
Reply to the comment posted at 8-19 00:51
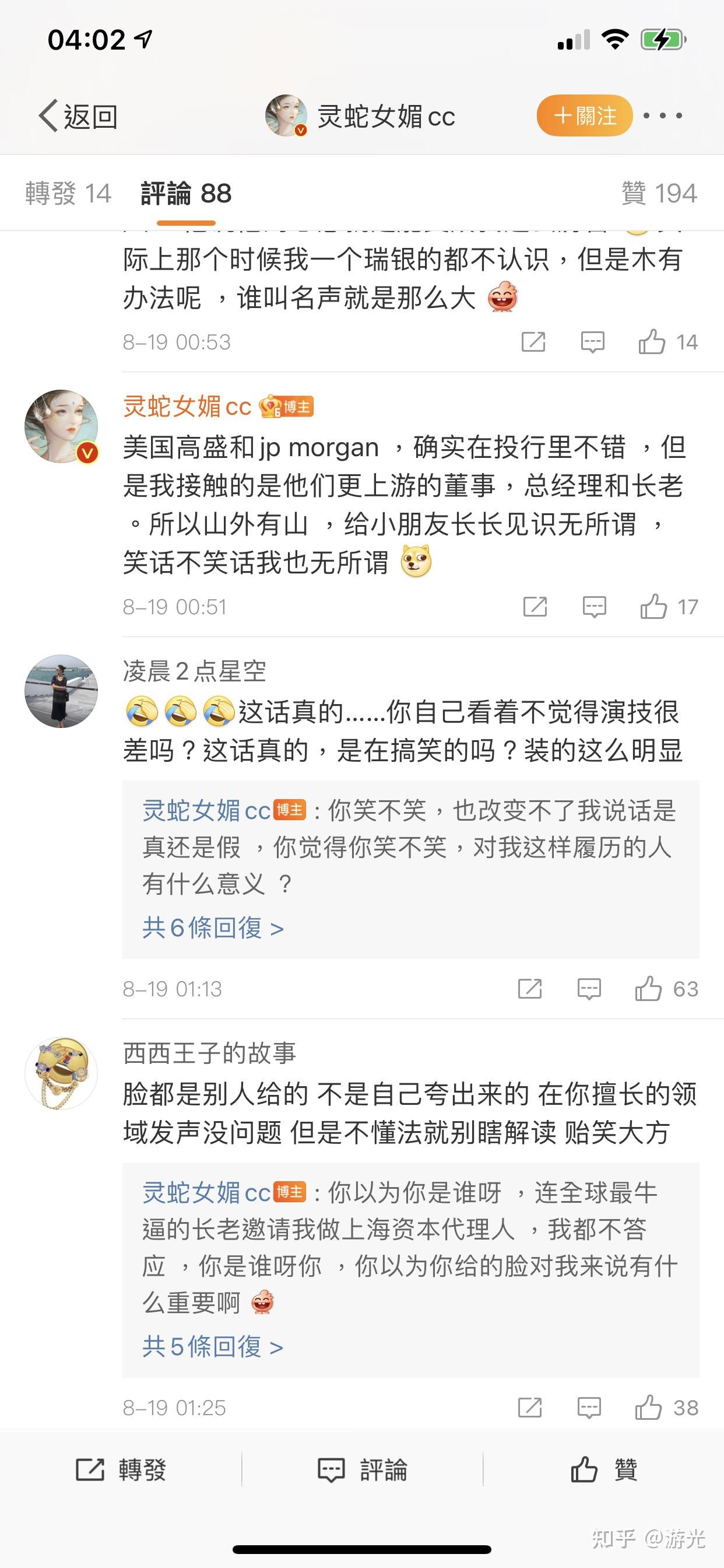594,607
